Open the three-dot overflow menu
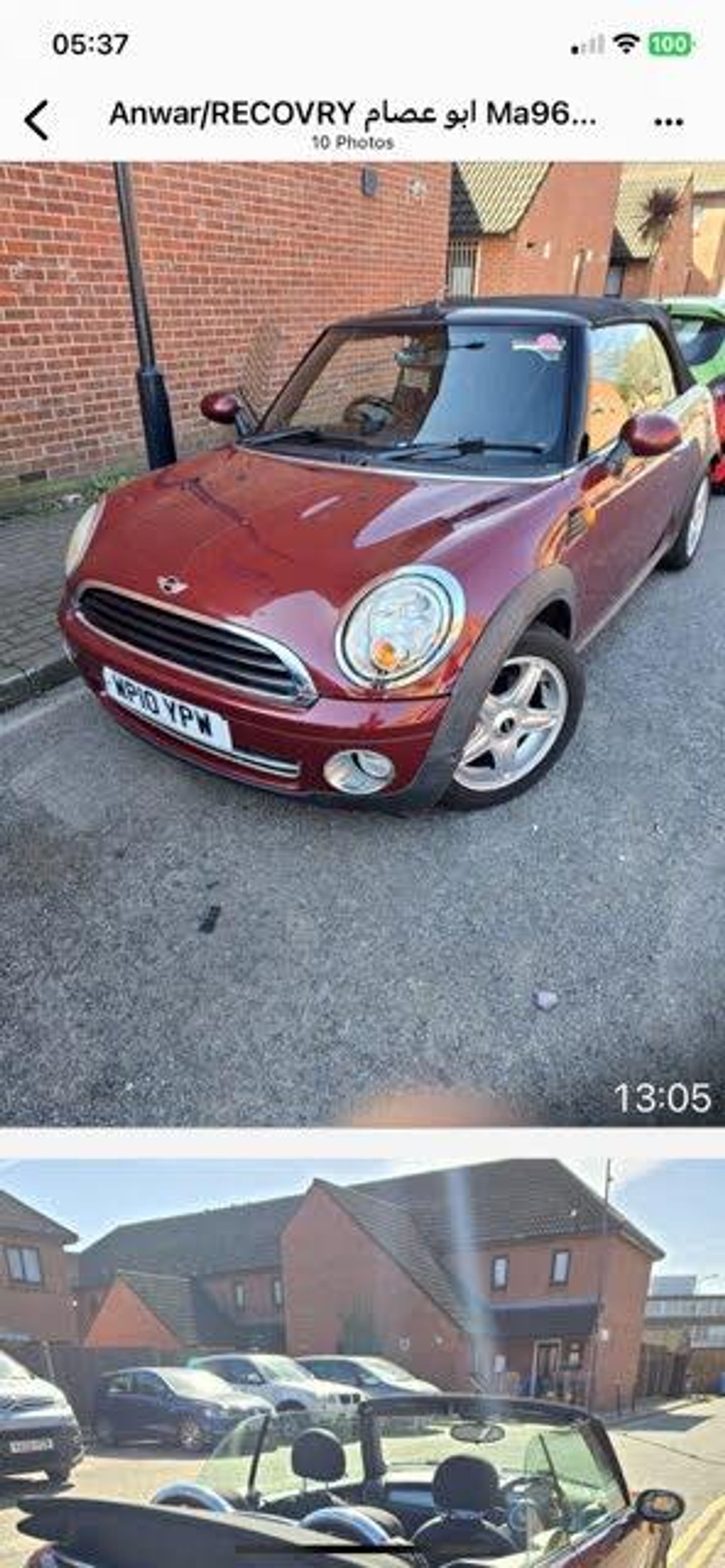Screen dimensions: 725x1568 669,122
